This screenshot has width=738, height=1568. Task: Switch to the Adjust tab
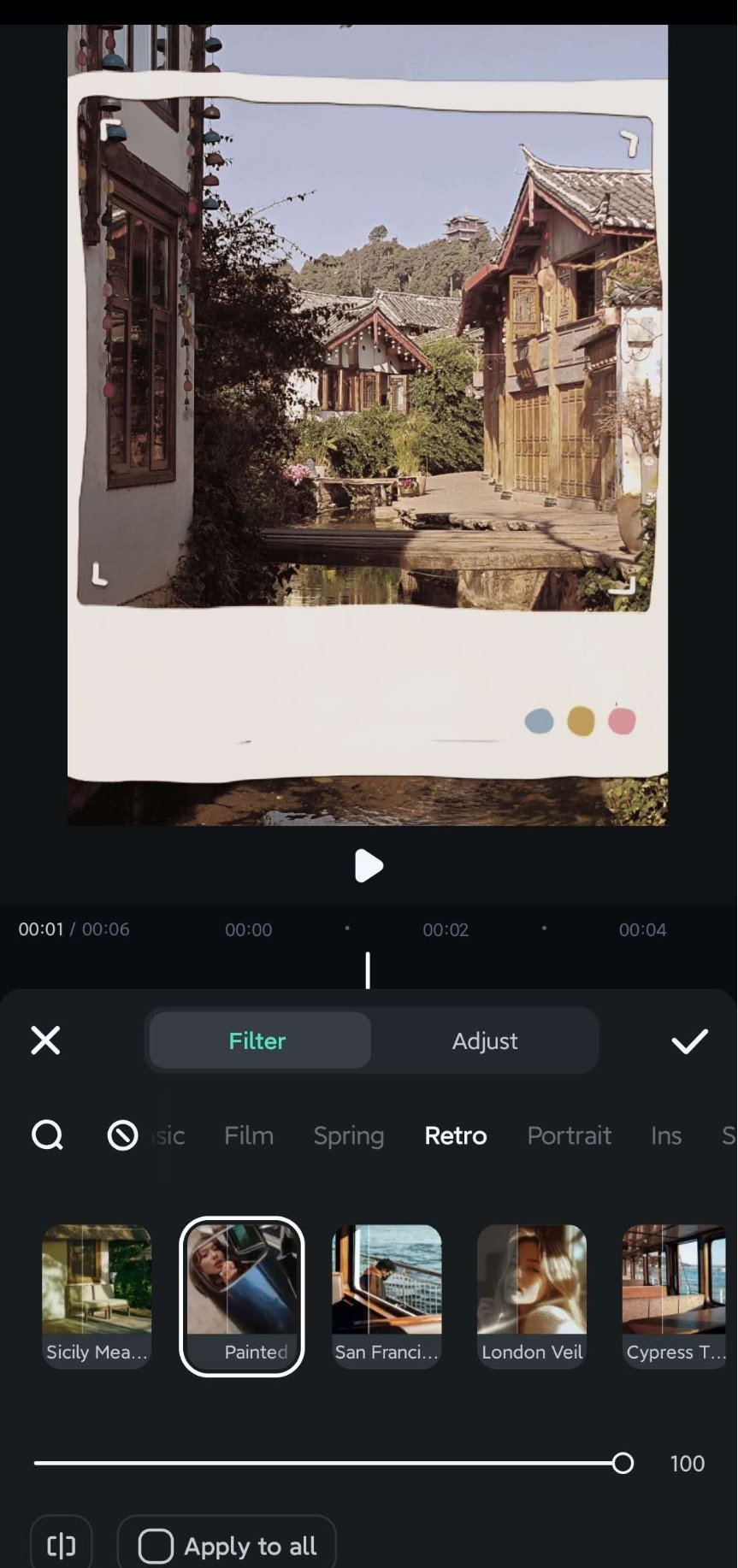(484, 1040)
